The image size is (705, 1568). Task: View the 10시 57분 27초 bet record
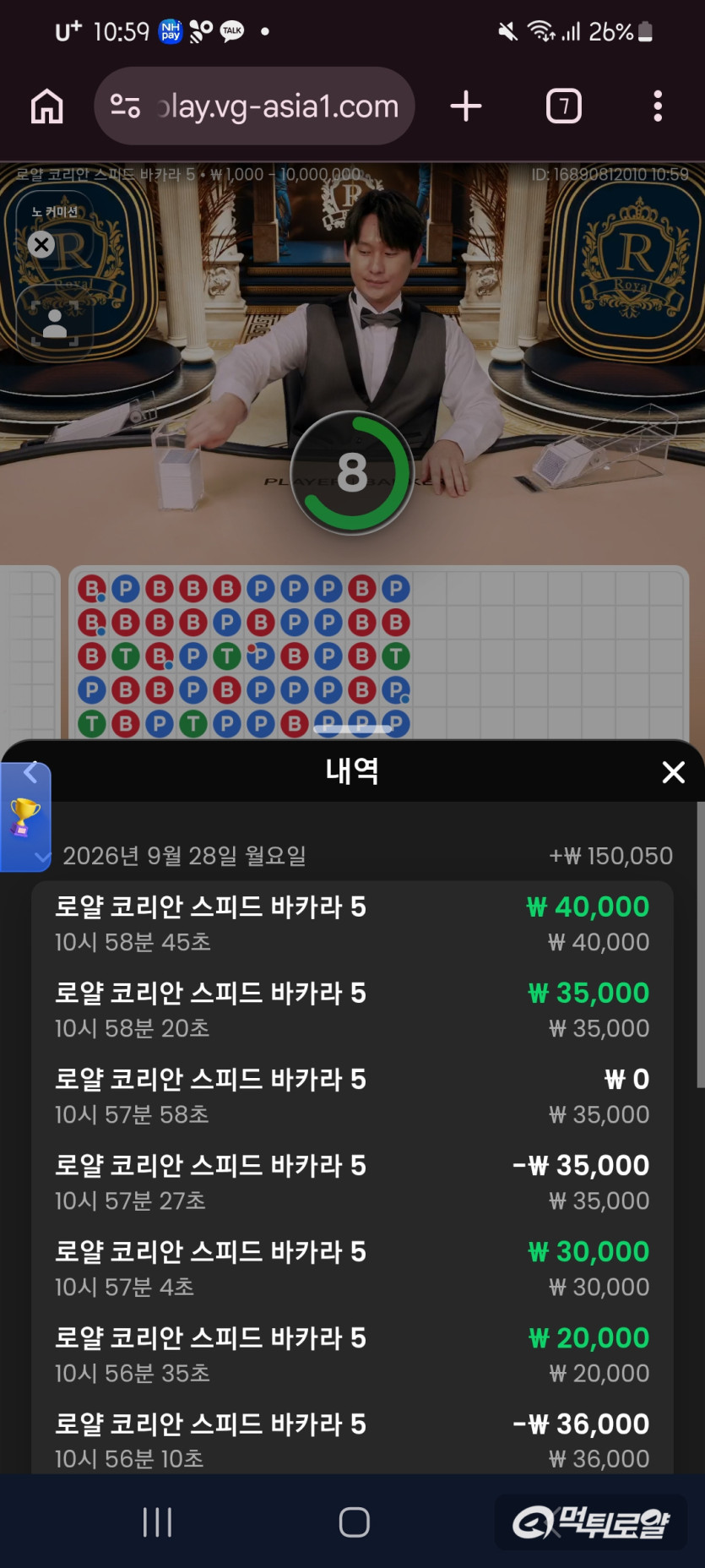point(352,1182)
